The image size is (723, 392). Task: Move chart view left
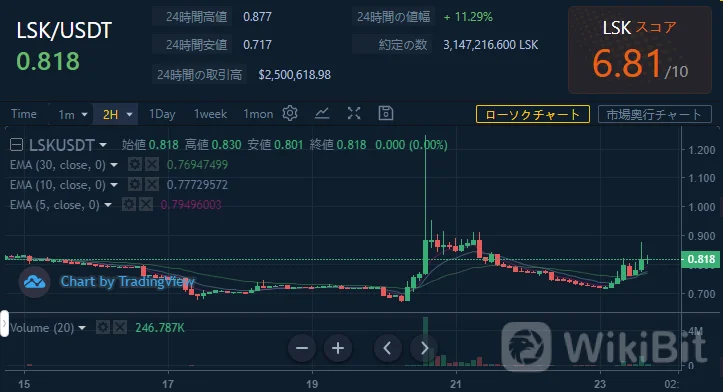pos(388,348)
